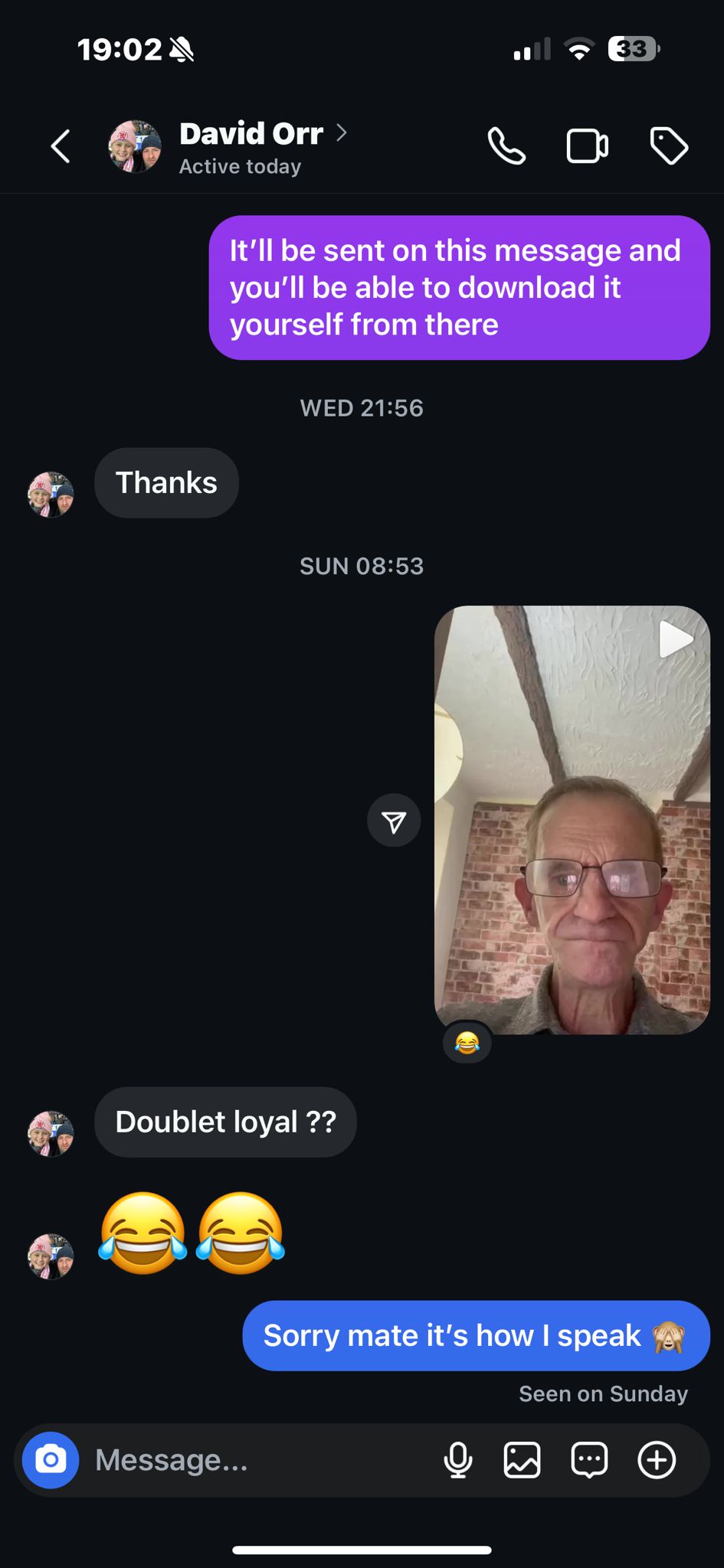The height and width of the screenshot is (1568, 724).
Task: Record a voice message with the microphone
Action: (458, 1460)
